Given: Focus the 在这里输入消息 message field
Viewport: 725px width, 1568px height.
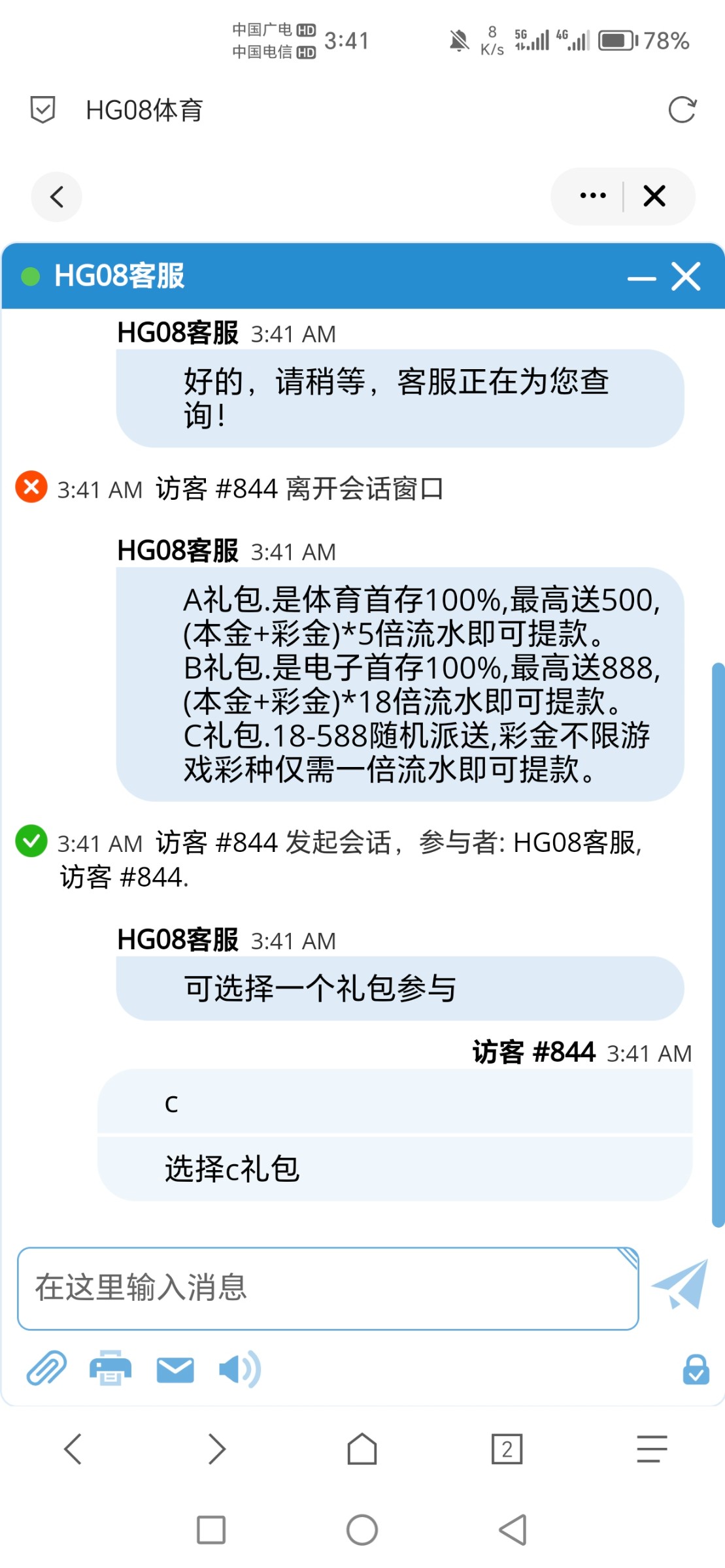Looking at the screenshot, I should coord(328,1288).
